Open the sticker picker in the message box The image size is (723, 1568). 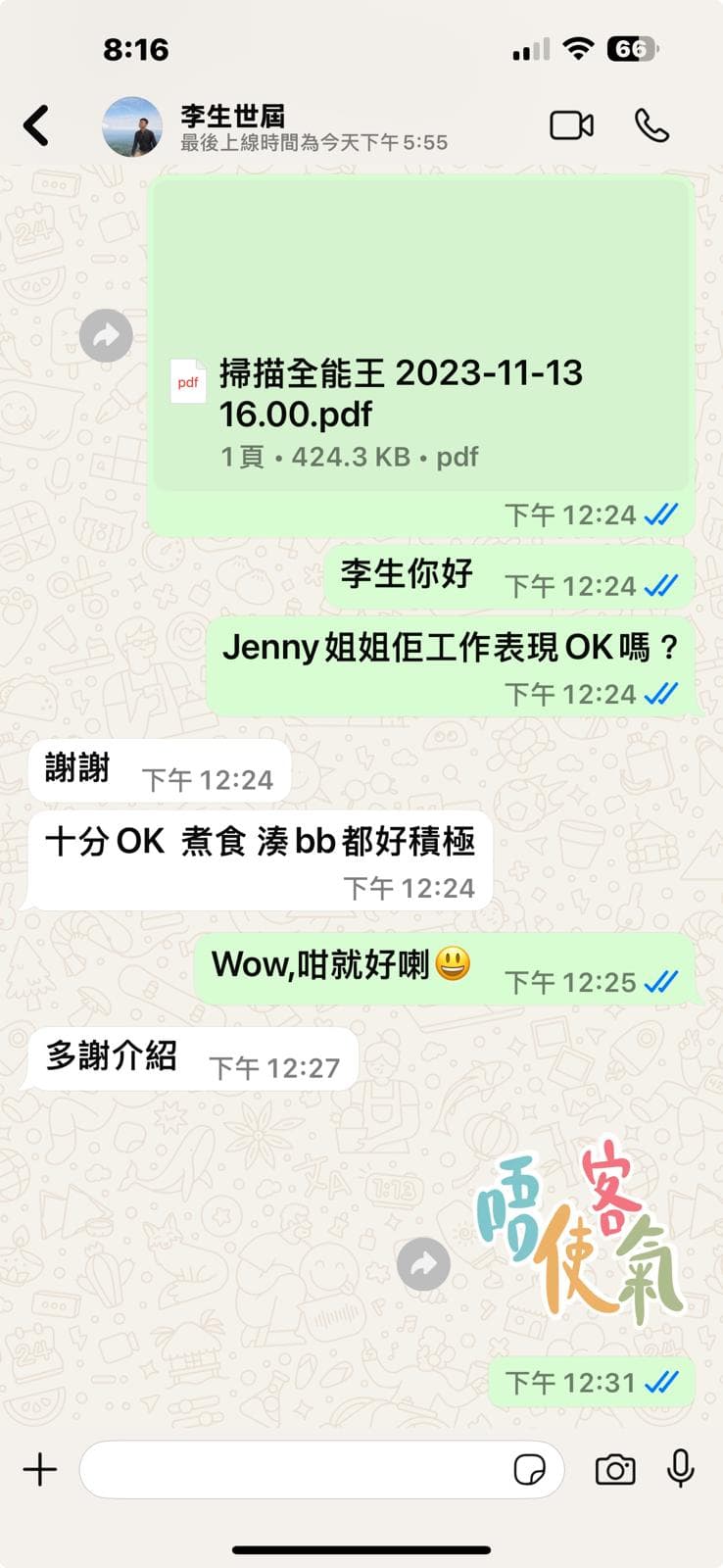[529, 1470]
